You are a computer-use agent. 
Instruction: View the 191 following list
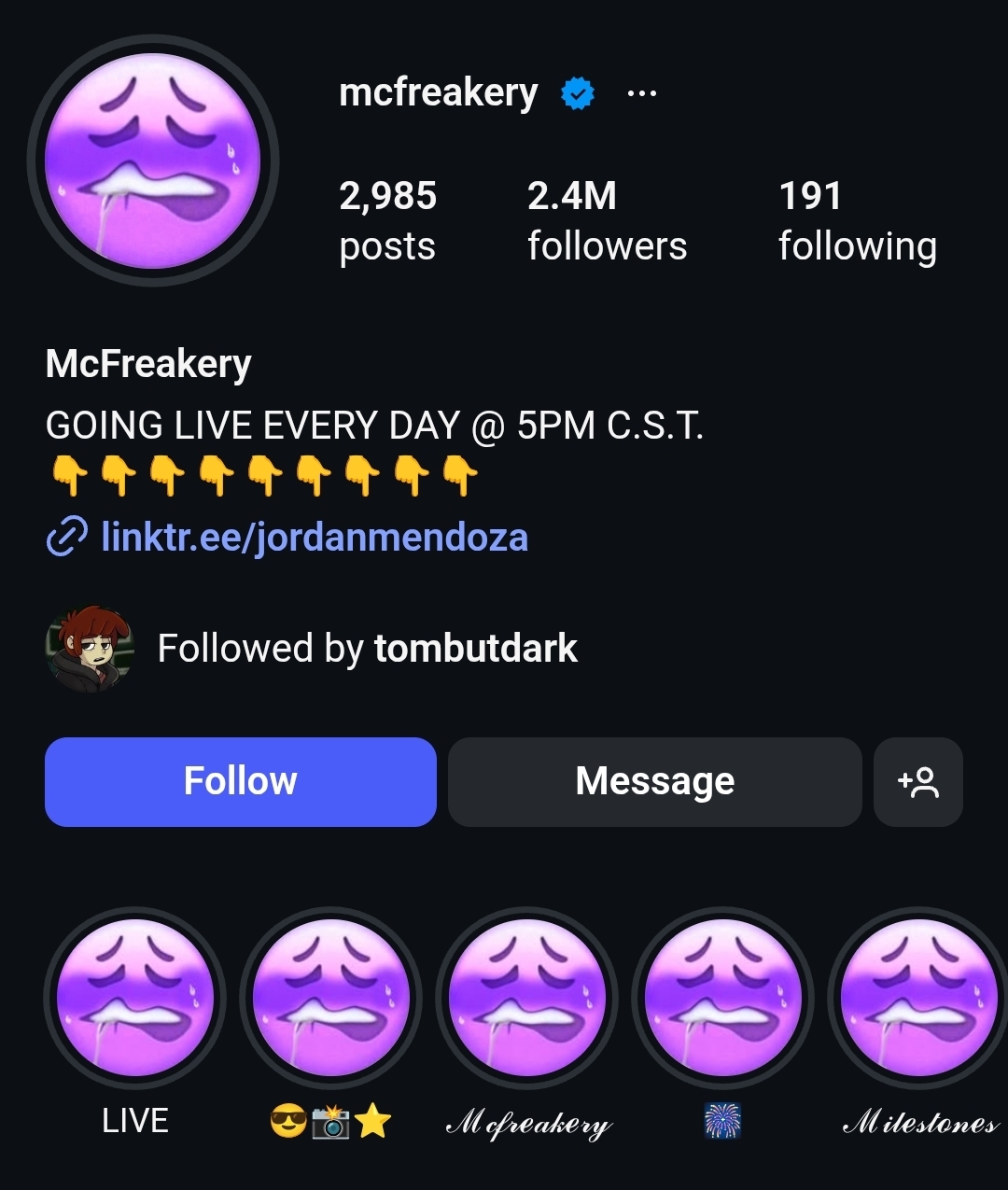[x=857, y=220]
